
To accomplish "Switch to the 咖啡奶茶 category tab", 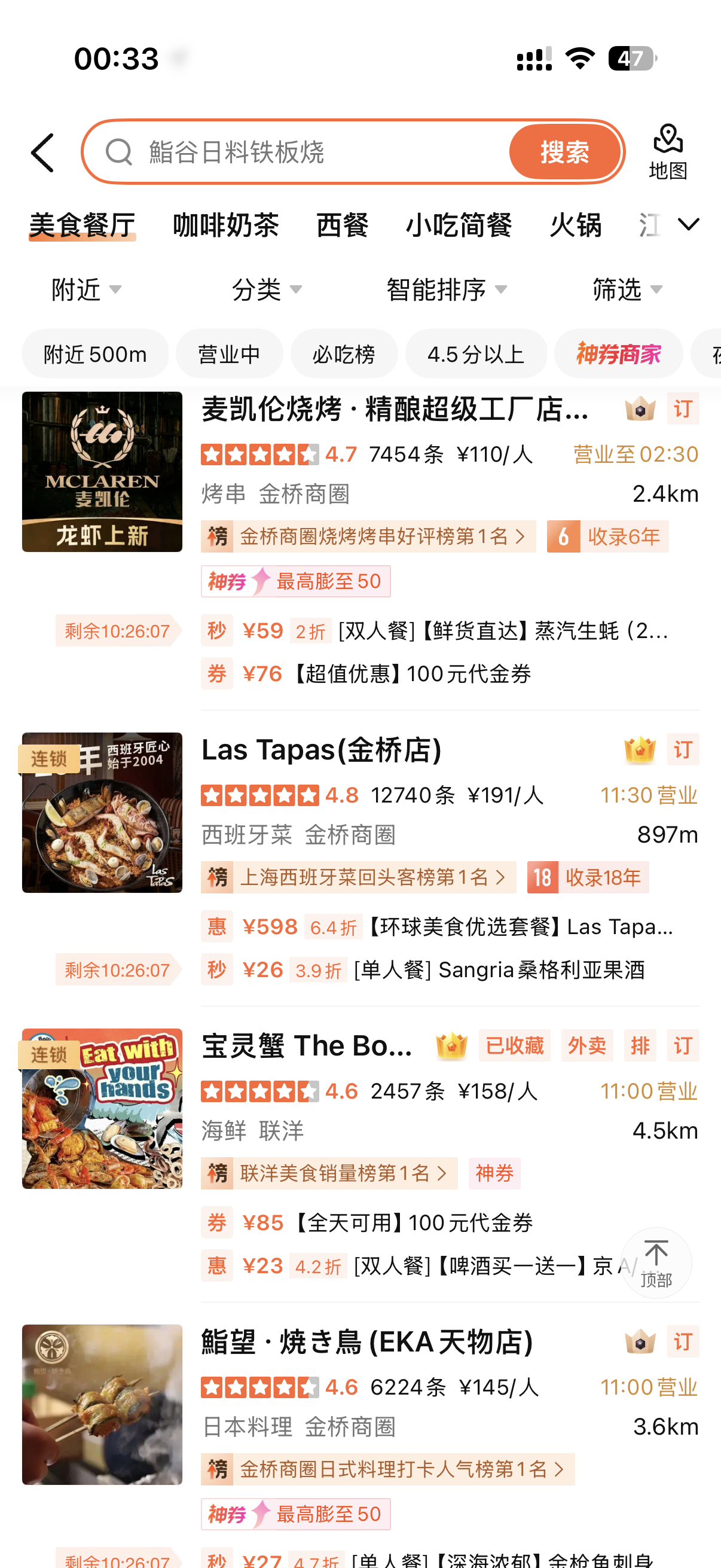I will click(226, 225).
